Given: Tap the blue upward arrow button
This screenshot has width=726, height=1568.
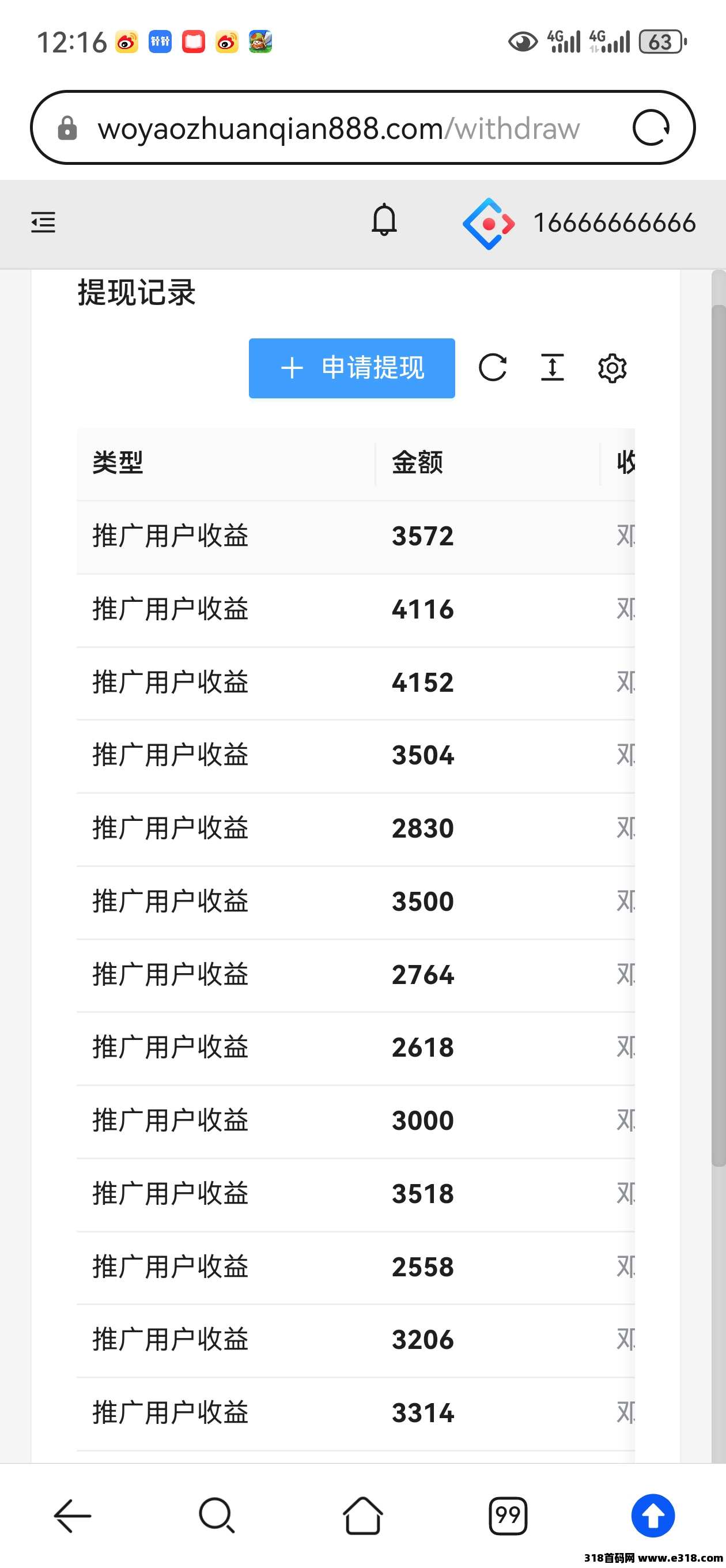Looking at the screenshot, I should (653, 1515).
